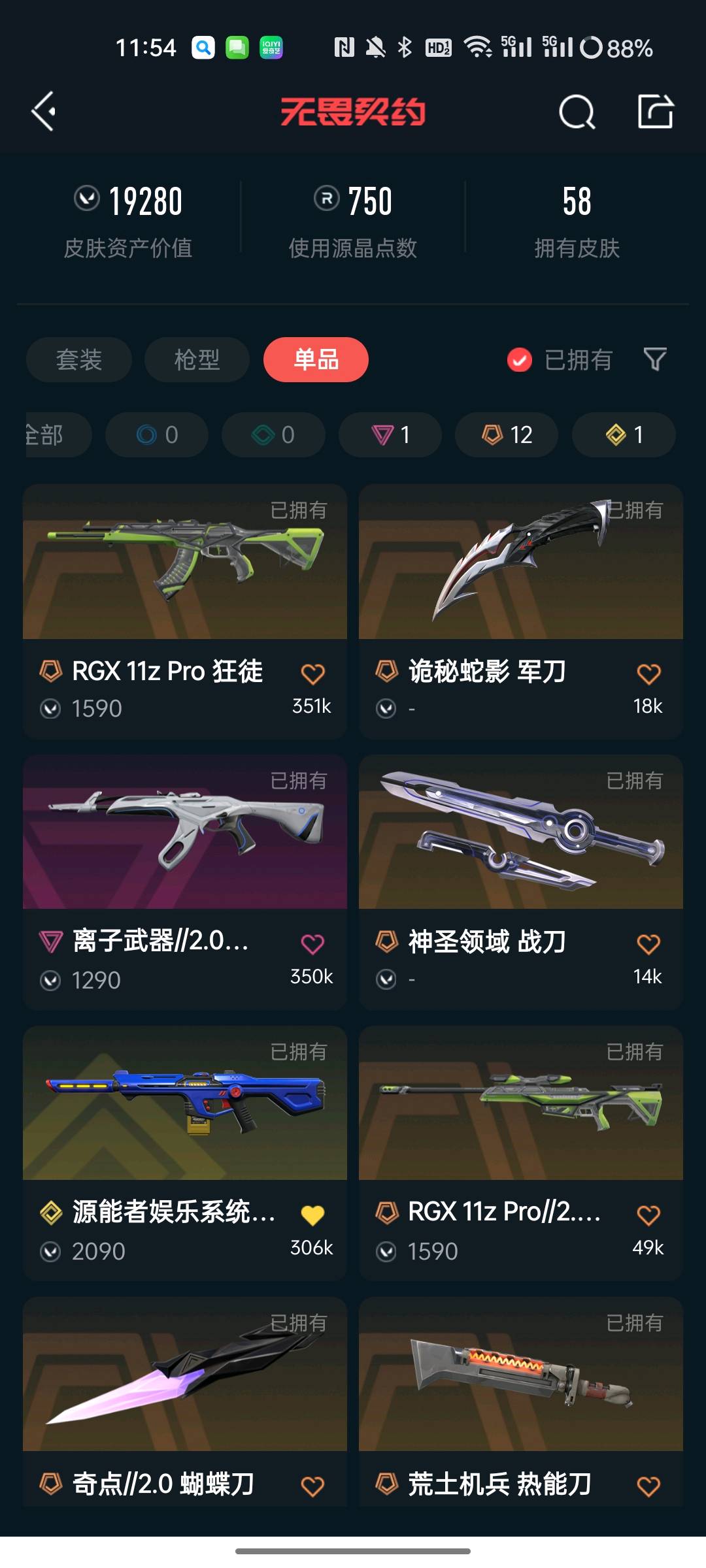706x1568 pixels.
Task: Toggle the 已拥有 owned checkbox
Action: 520,359
